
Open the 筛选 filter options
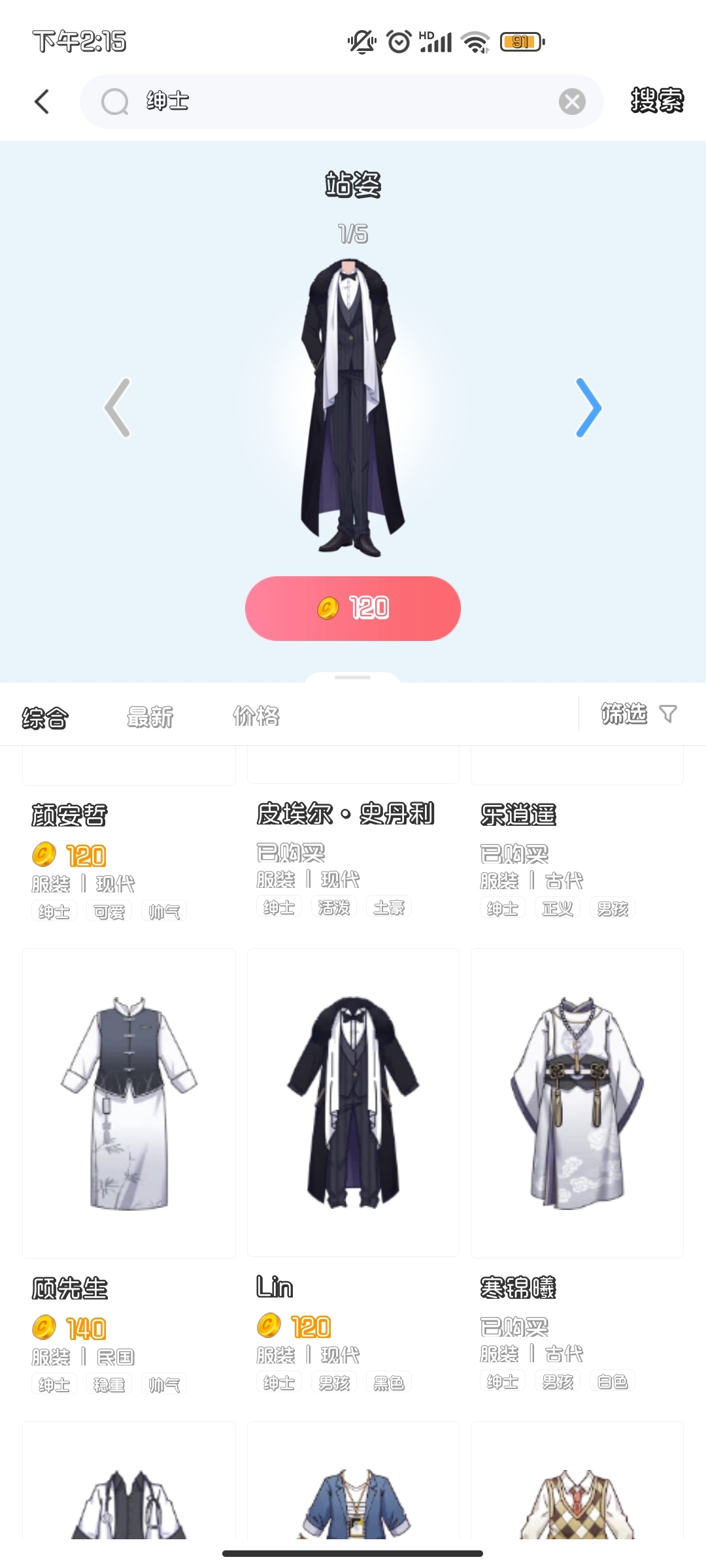638,714
